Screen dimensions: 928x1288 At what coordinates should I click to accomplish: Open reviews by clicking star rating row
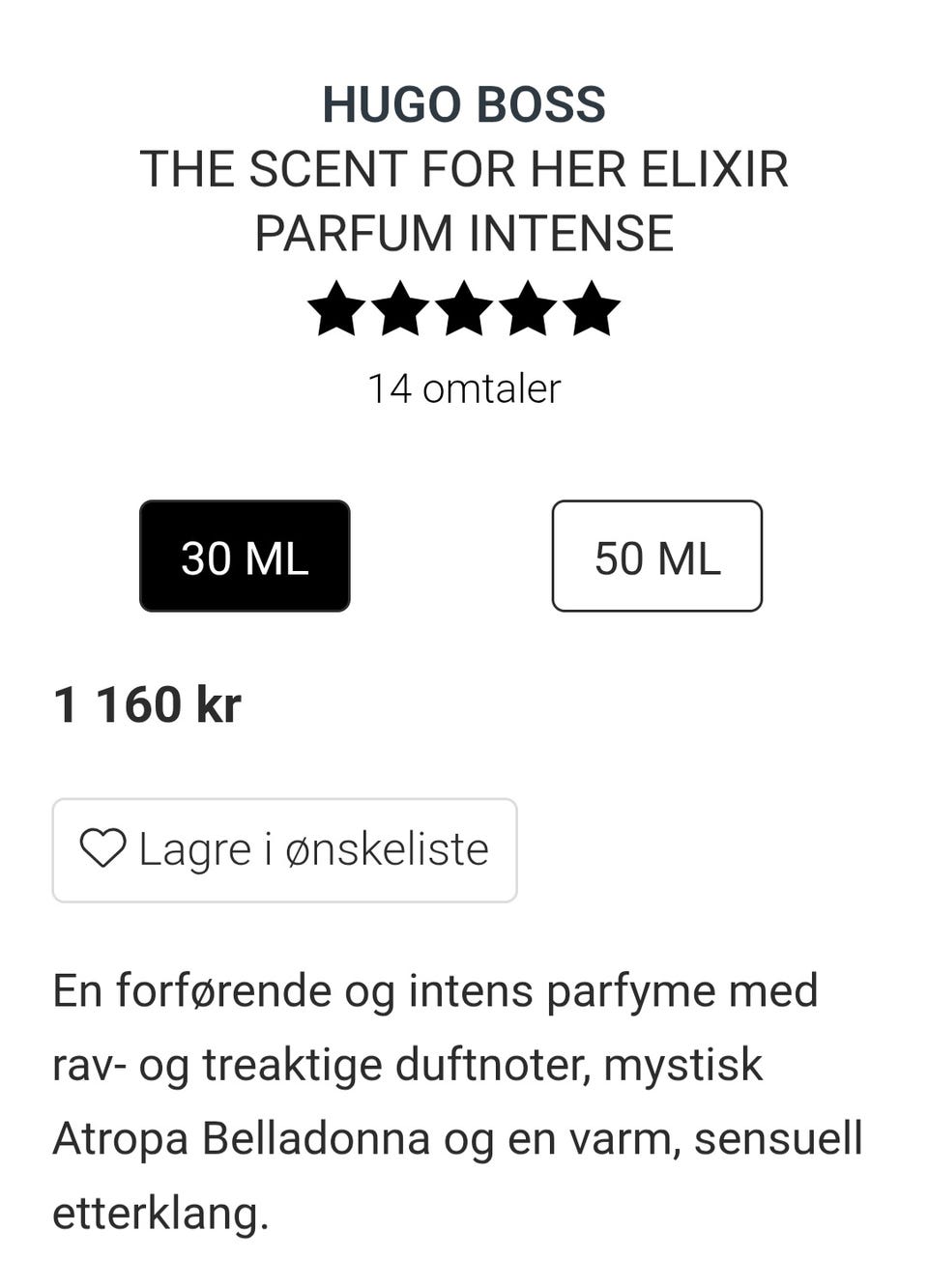[466, 309]
